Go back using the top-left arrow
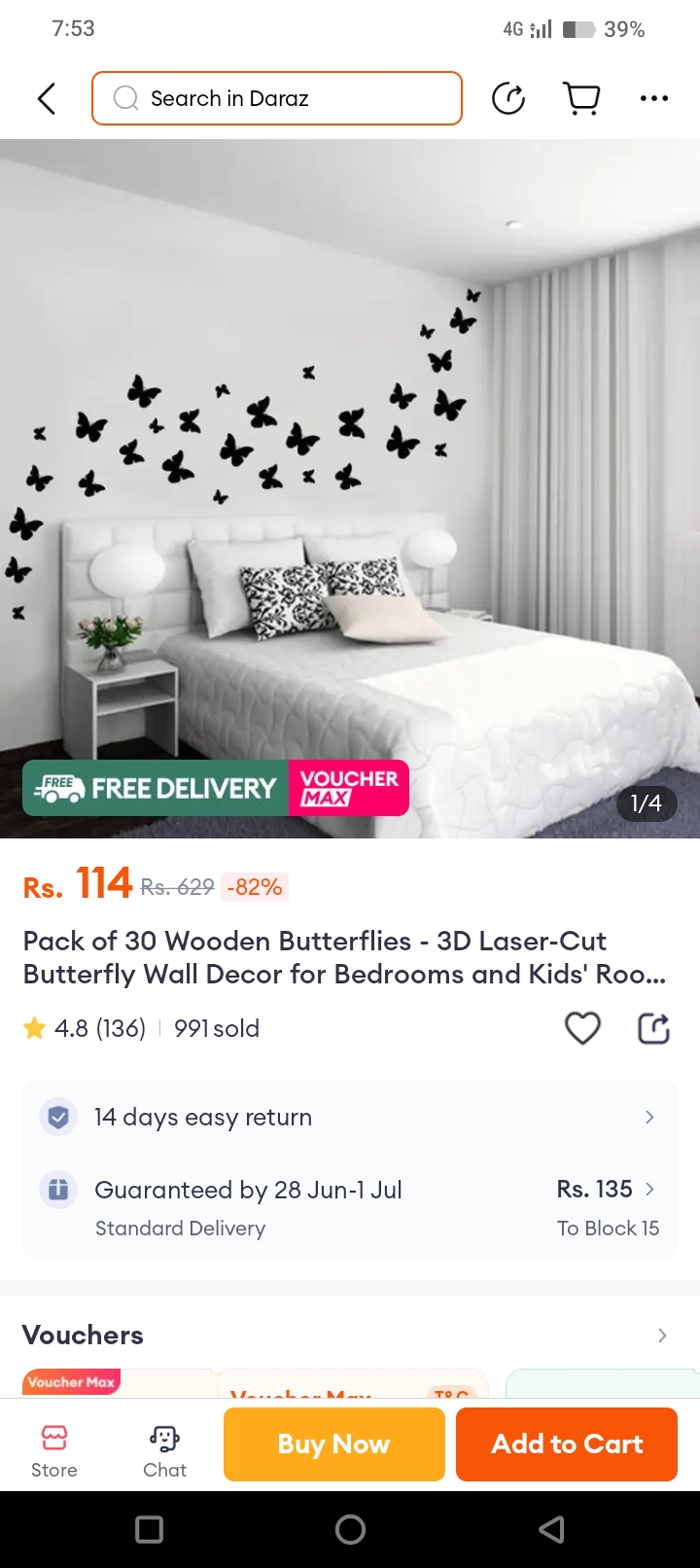This screenshot has width=700, height=1568. (x=46, y=98)
